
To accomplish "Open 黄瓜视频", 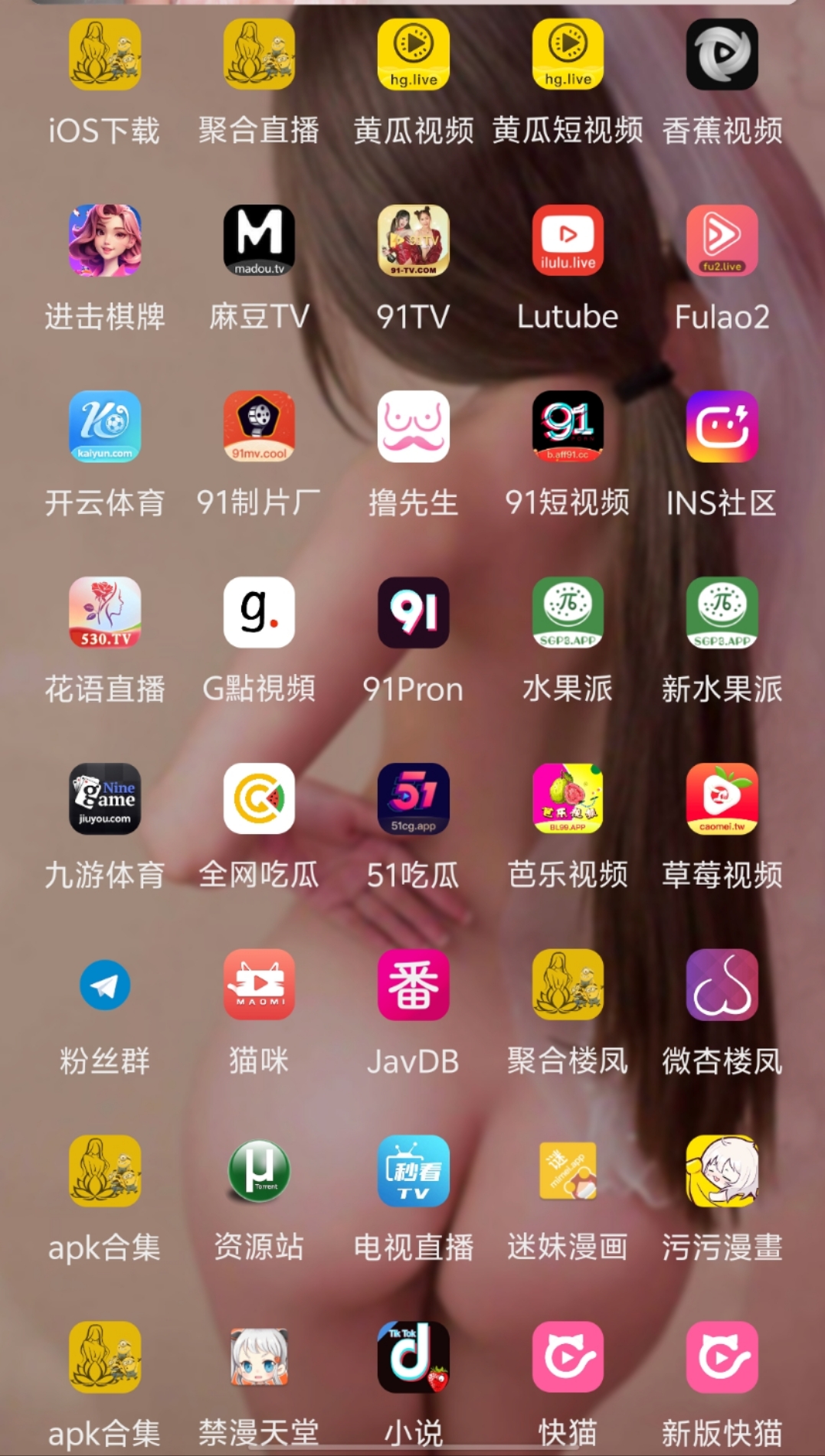I will coord(414,55).
